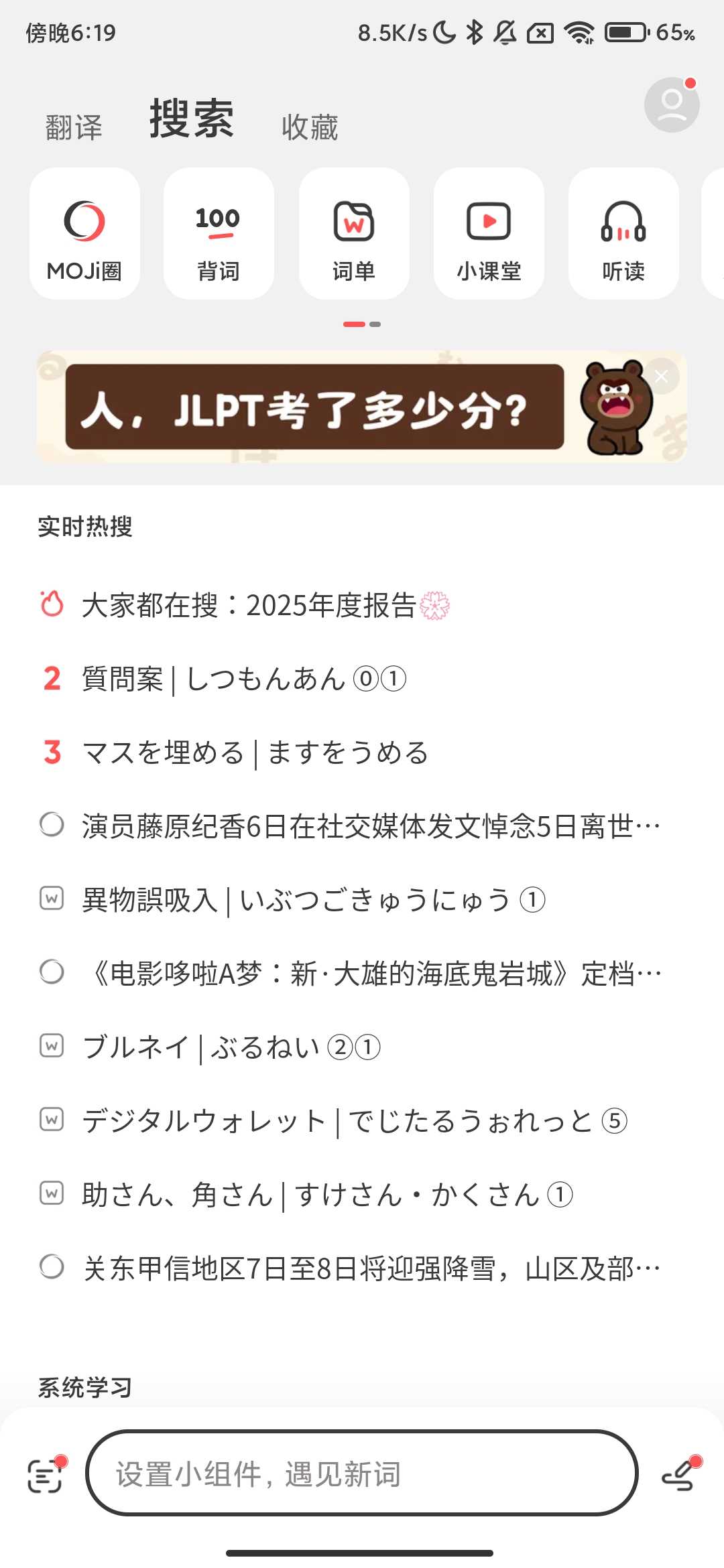
Task: Open the JLPT score banner
Action: [x=315, y=407]
